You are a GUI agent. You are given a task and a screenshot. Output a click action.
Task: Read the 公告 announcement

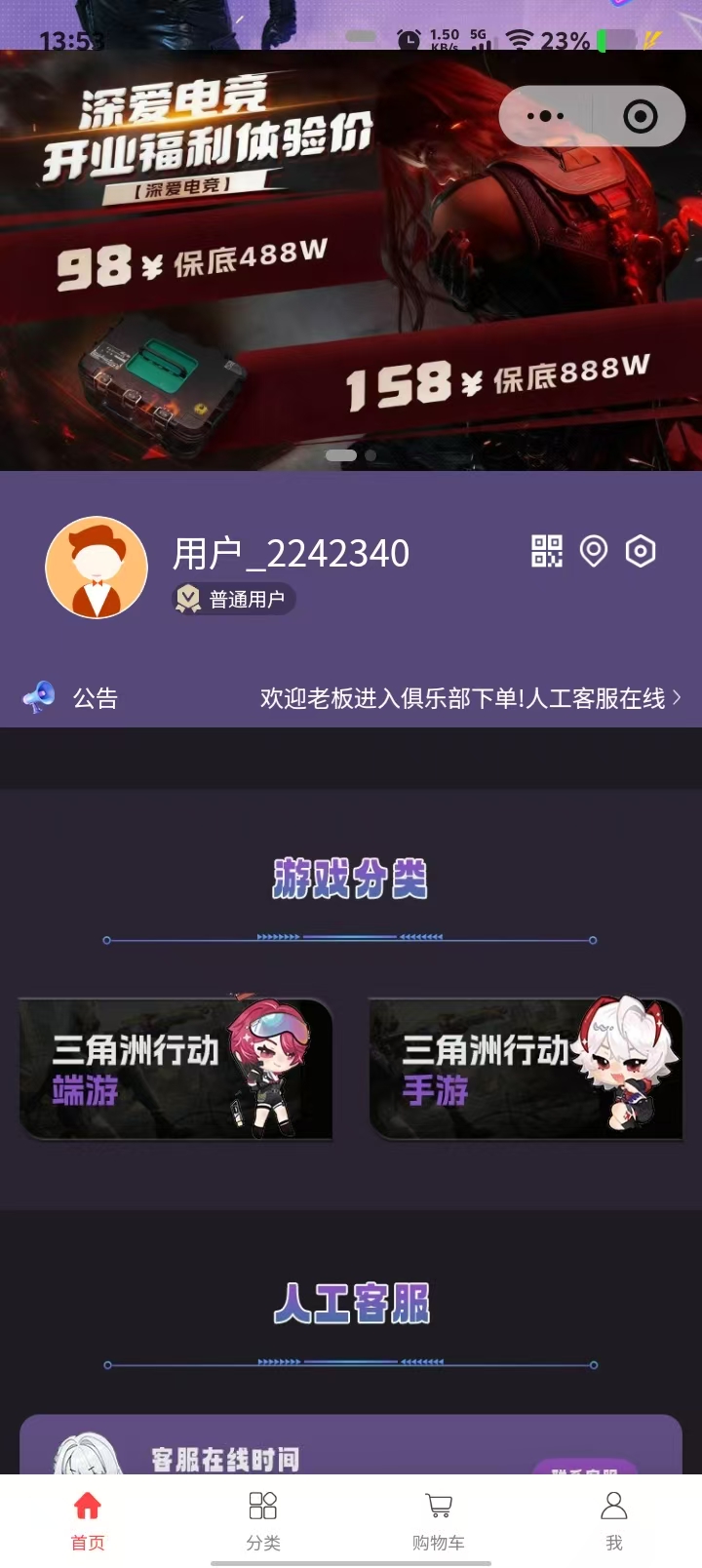pos(468,698)
